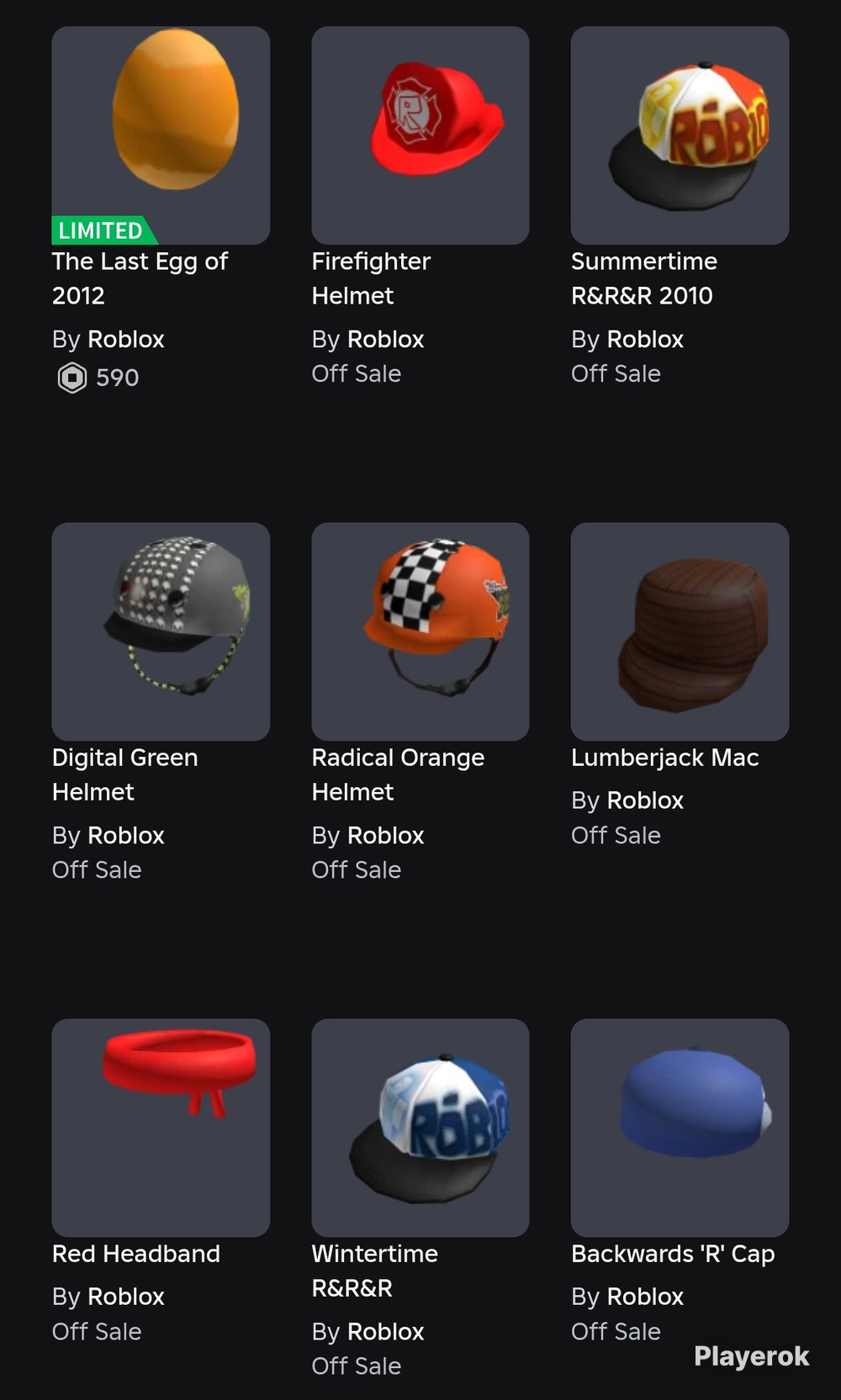Open the Firefighter Helmet item

(x=420, y=135)
